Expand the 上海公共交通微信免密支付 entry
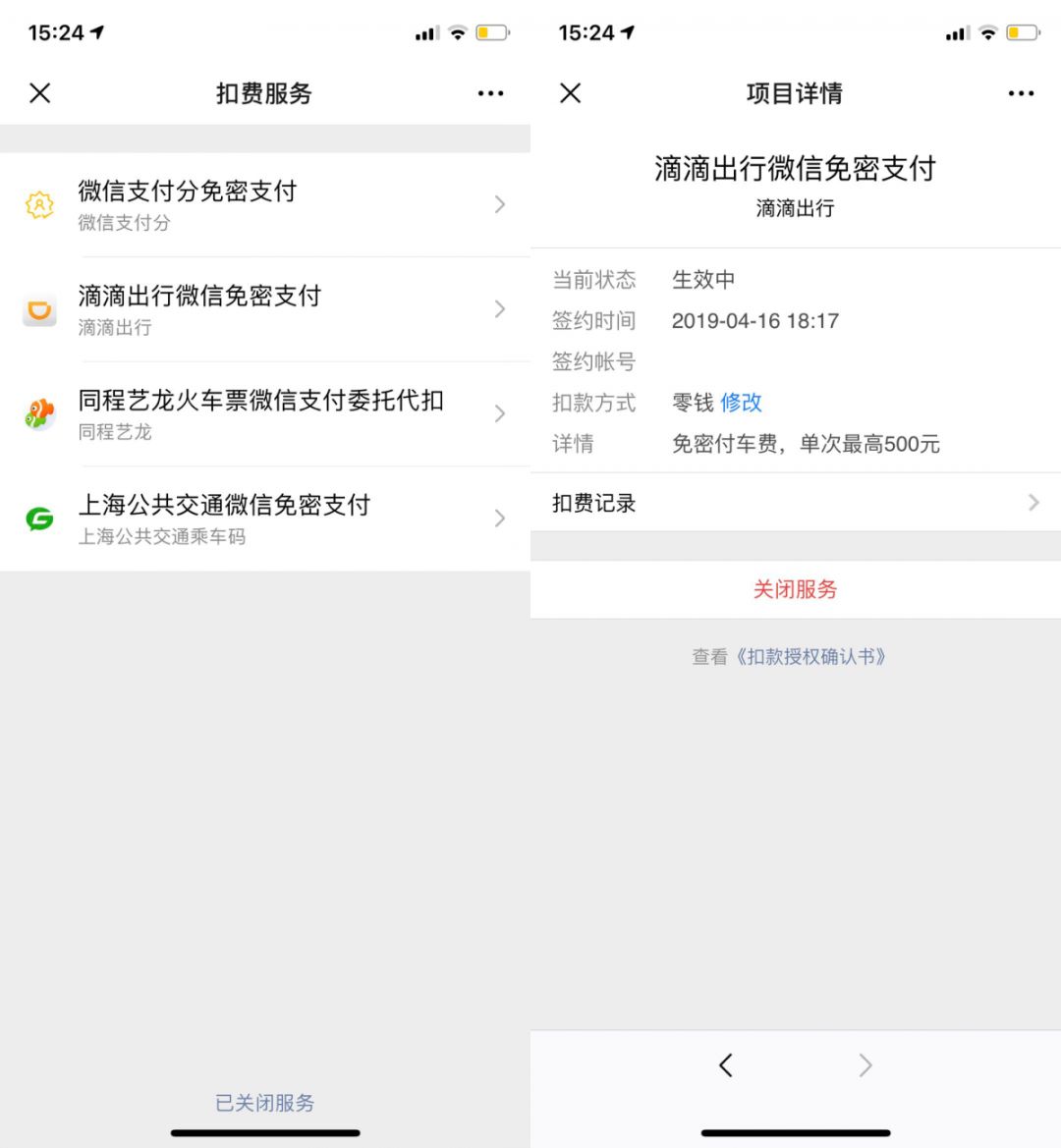Screen dimensions: 1061x1148 [x=501, y=519]
